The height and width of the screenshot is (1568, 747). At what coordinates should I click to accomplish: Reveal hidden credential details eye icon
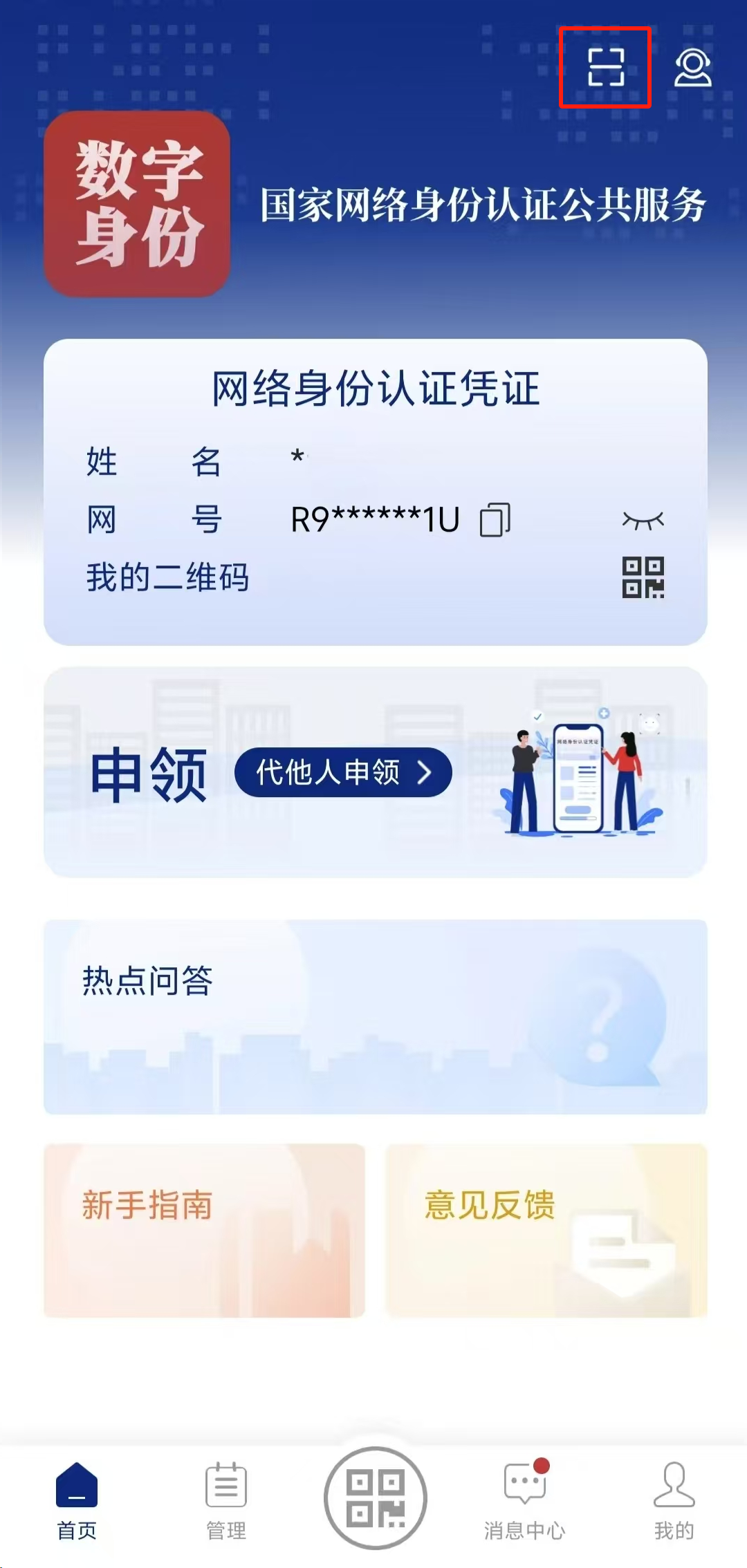click(643, 520)
